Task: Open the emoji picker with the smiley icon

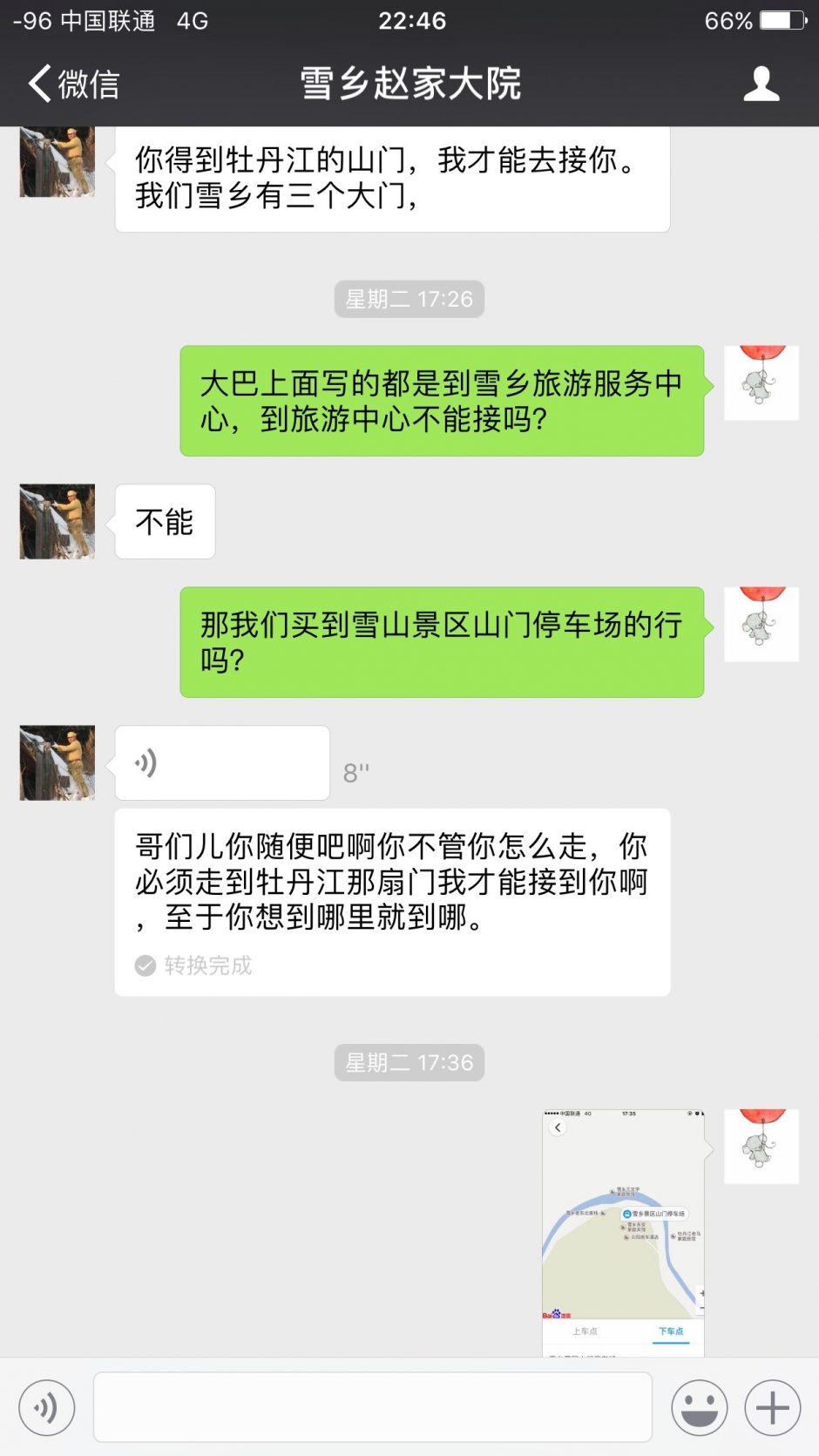Action: coord(700,1406)
